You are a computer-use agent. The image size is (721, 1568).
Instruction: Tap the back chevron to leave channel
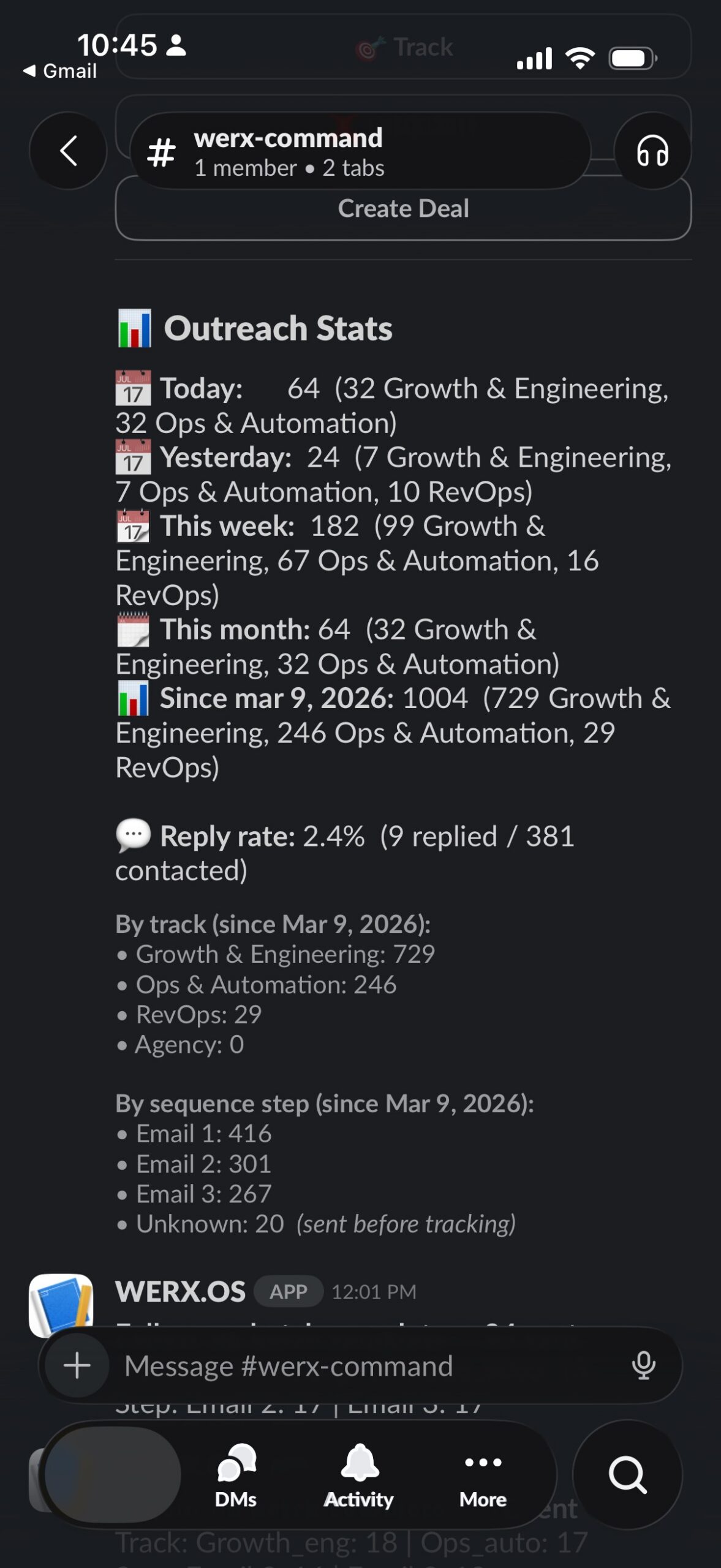tap(68, 151)
